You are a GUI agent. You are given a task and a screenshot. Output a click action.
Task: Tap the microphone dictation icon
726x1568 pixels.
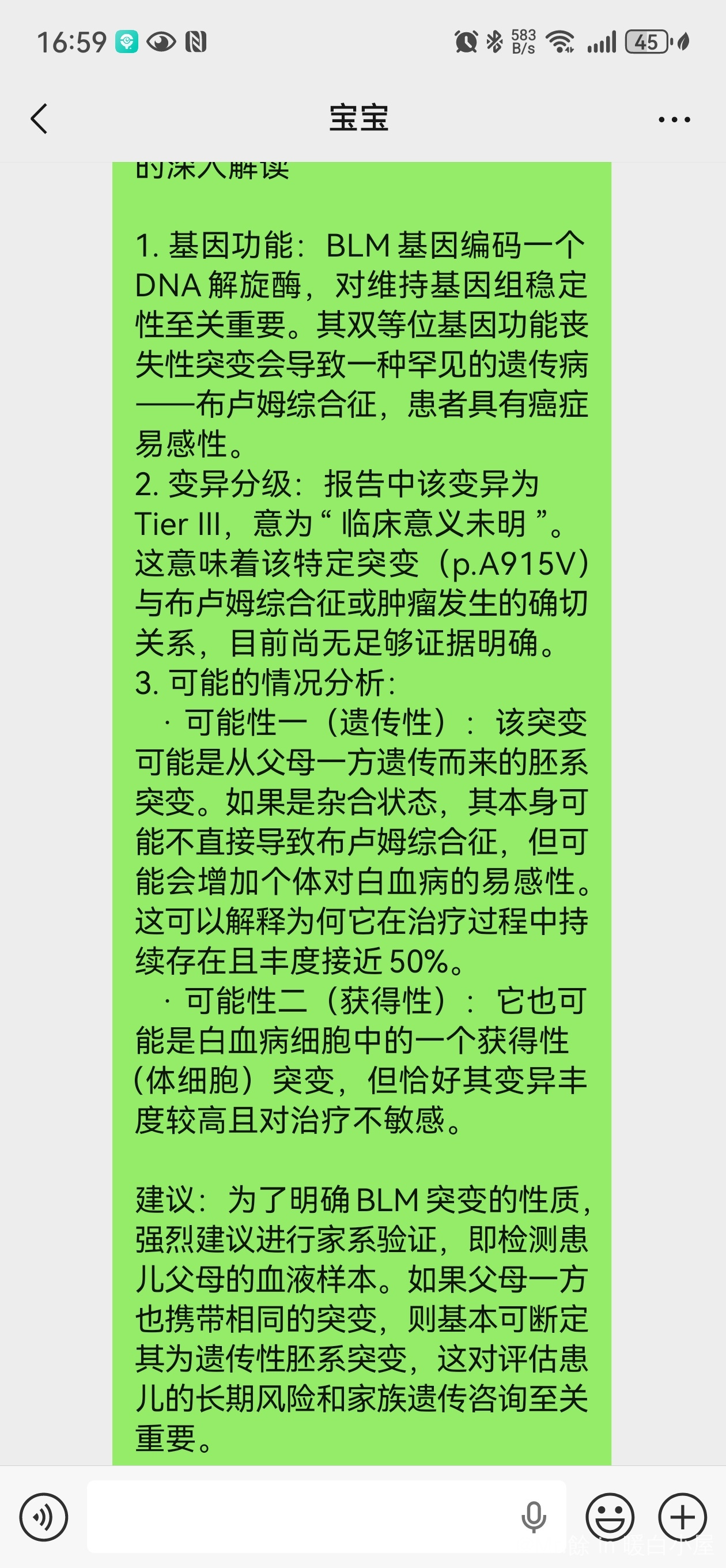[534, 1517]
